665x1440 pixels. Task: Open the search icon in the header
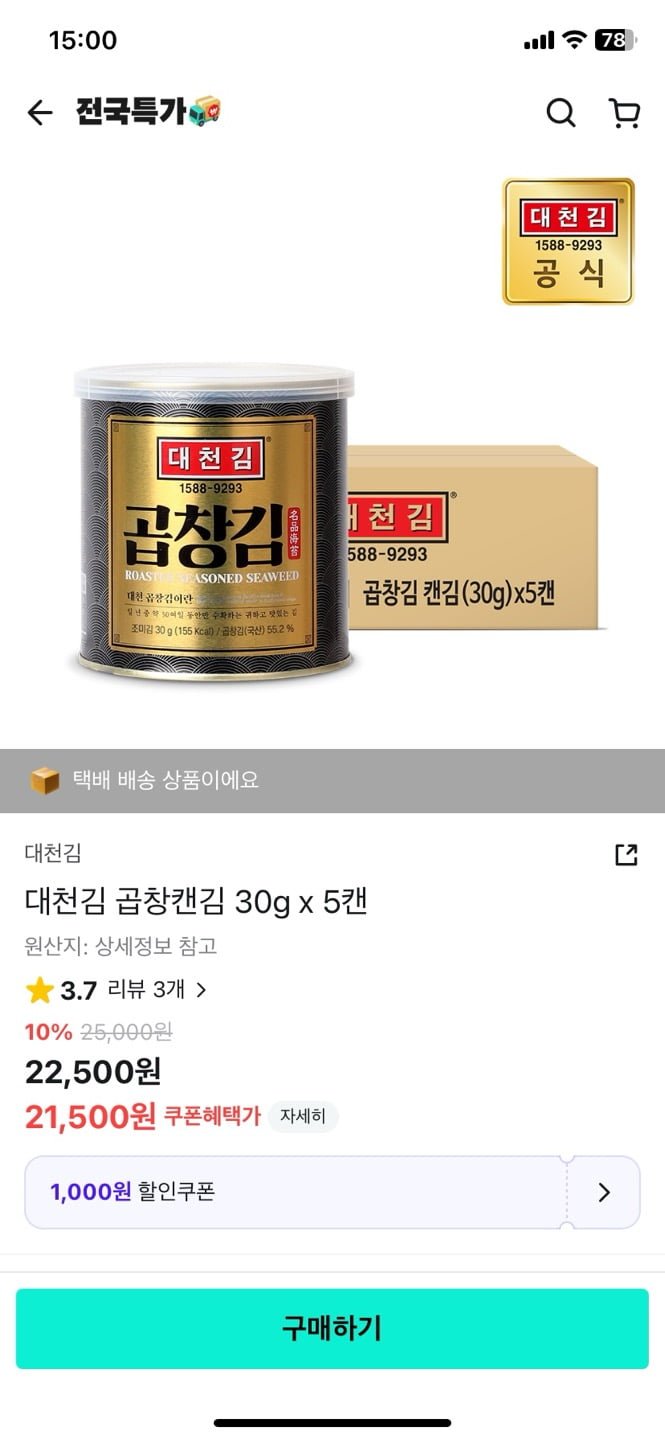coord(561,113)
